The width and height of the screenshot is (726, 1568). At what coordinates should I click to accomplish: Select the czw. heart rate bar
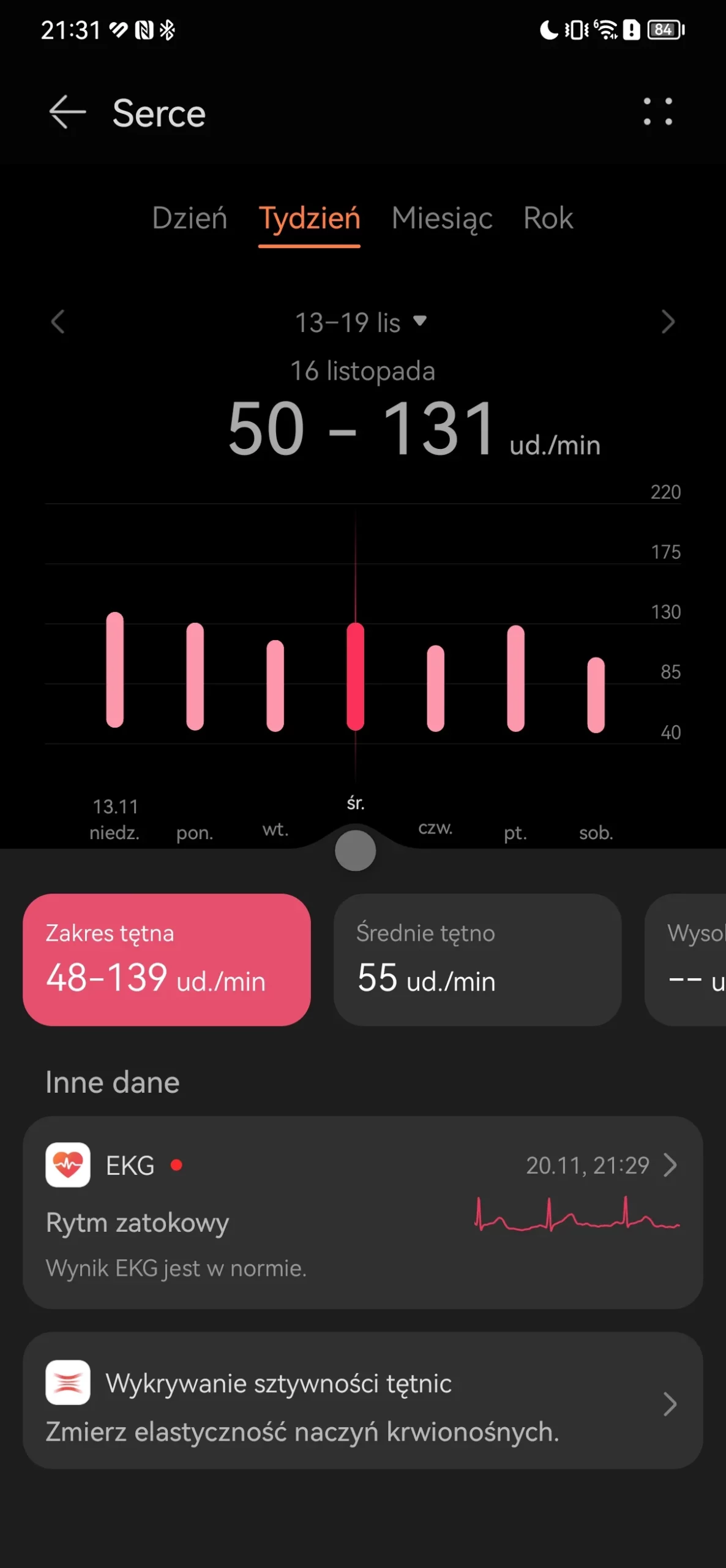point(435,688)
